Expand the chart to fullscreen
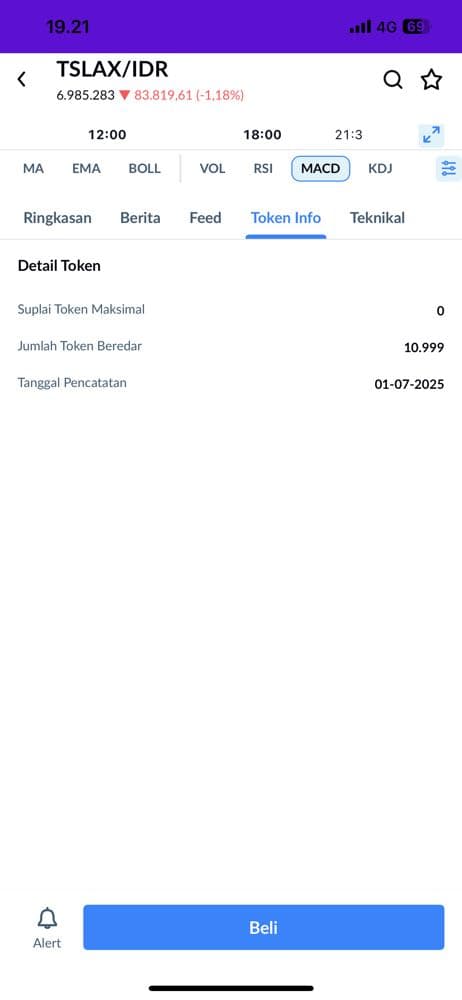The height and width of the screenshot is (1000, 462). tap(431, 135)
